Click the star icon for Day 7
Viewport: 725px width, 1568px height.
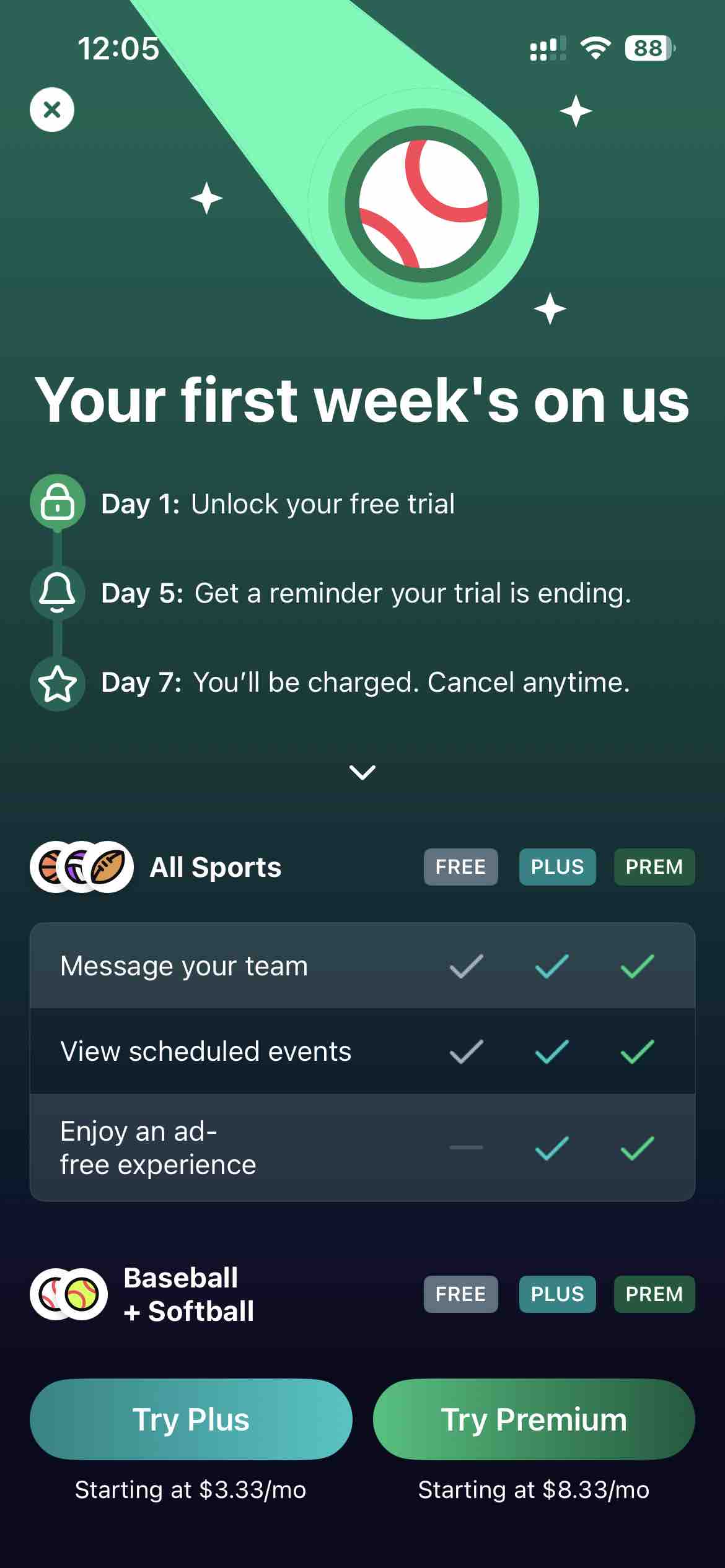[56, 684]
